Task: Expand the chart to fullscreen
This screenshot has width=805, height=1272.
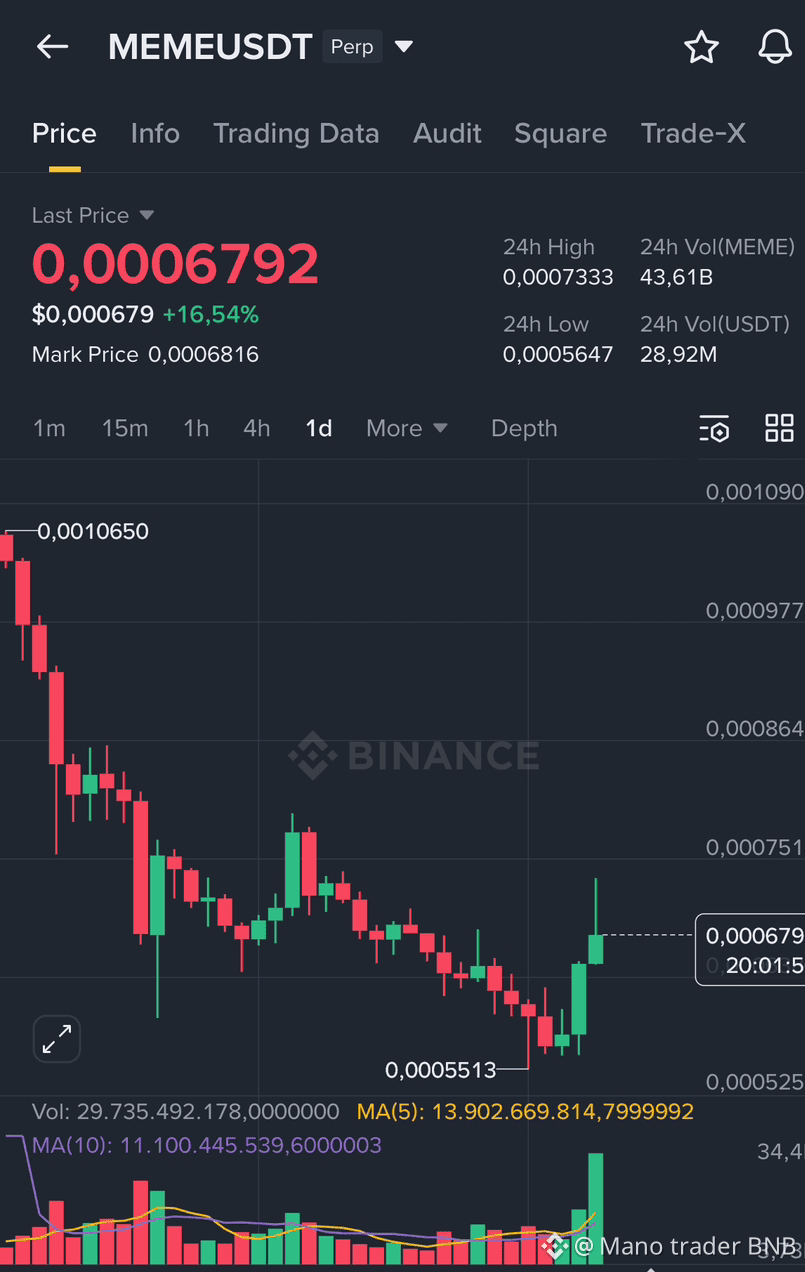Action: [57, 1039]
